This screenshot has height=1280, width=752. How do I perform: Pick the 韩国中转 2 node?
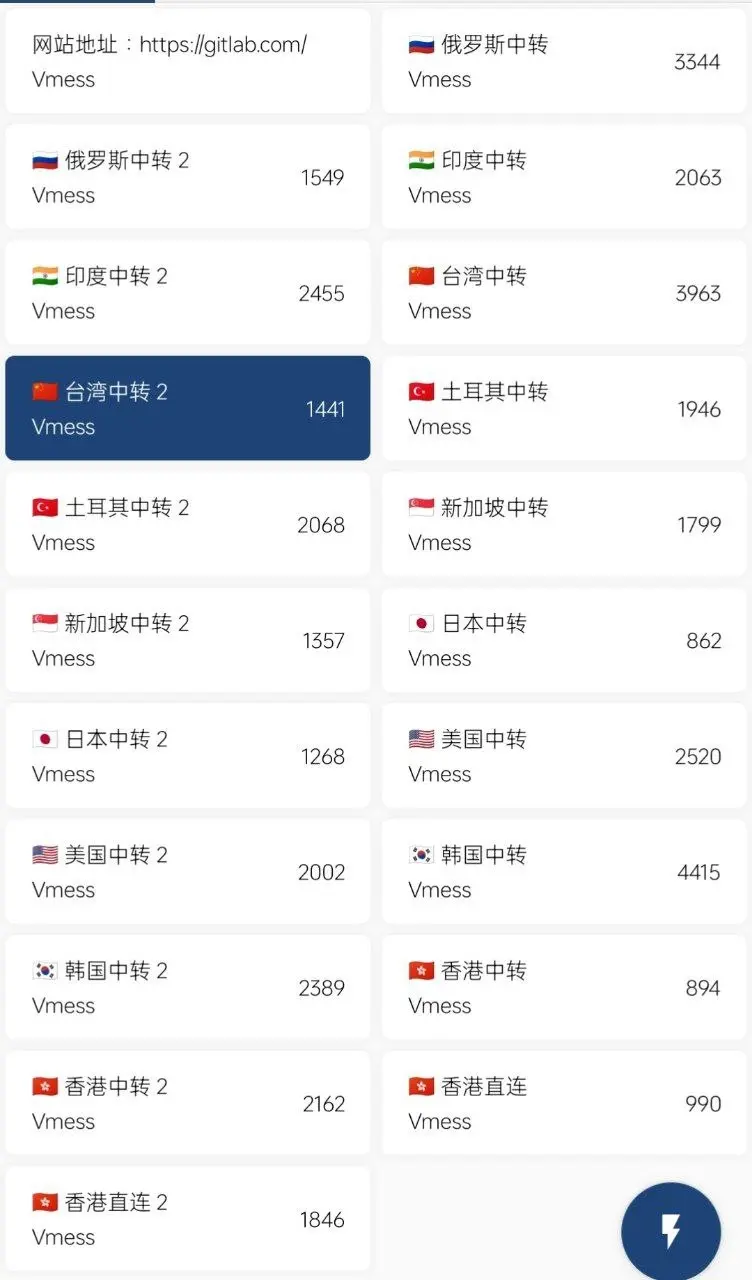tap(188, 987)
